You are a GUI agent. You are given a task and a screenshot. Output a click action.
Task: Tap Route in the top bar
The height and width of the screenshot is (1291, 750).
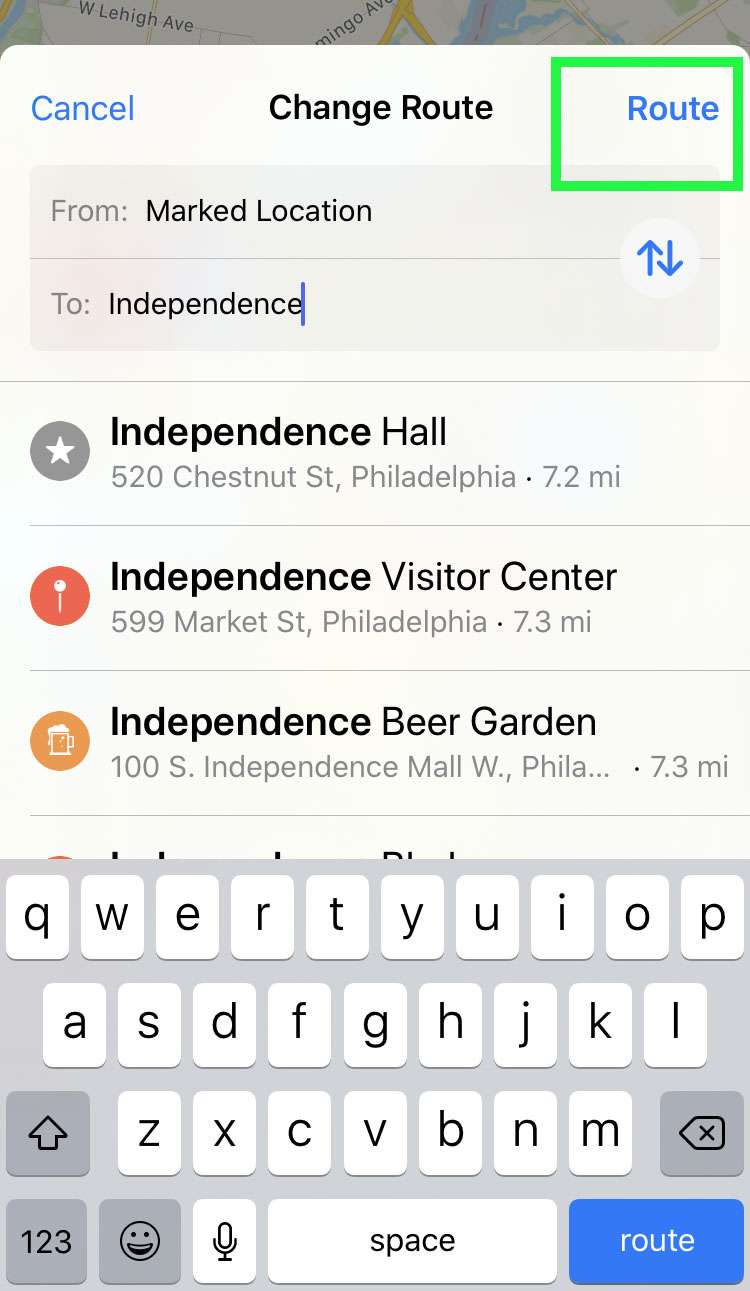coord(672,108)
